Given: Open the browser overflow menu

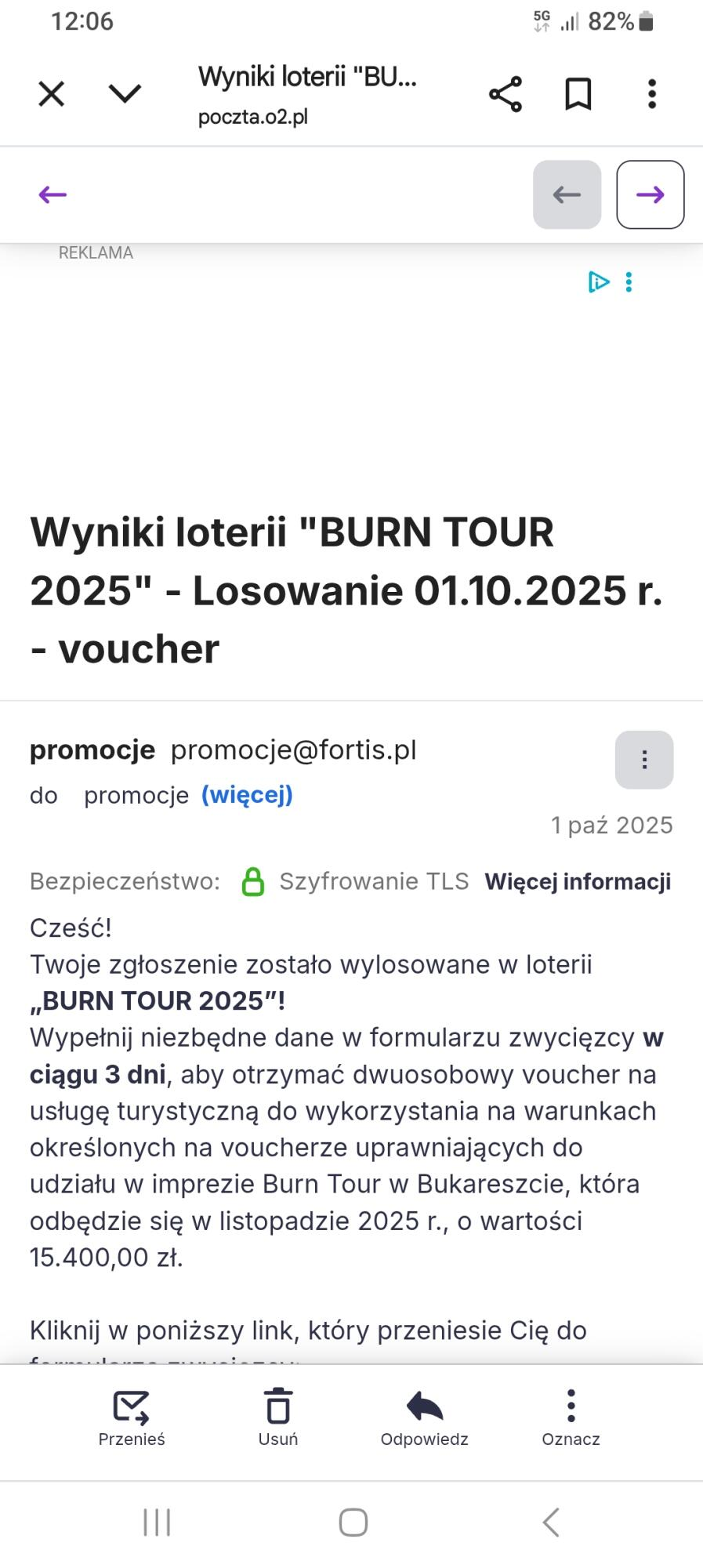Looking at the screenshot, I should (651, 94).
